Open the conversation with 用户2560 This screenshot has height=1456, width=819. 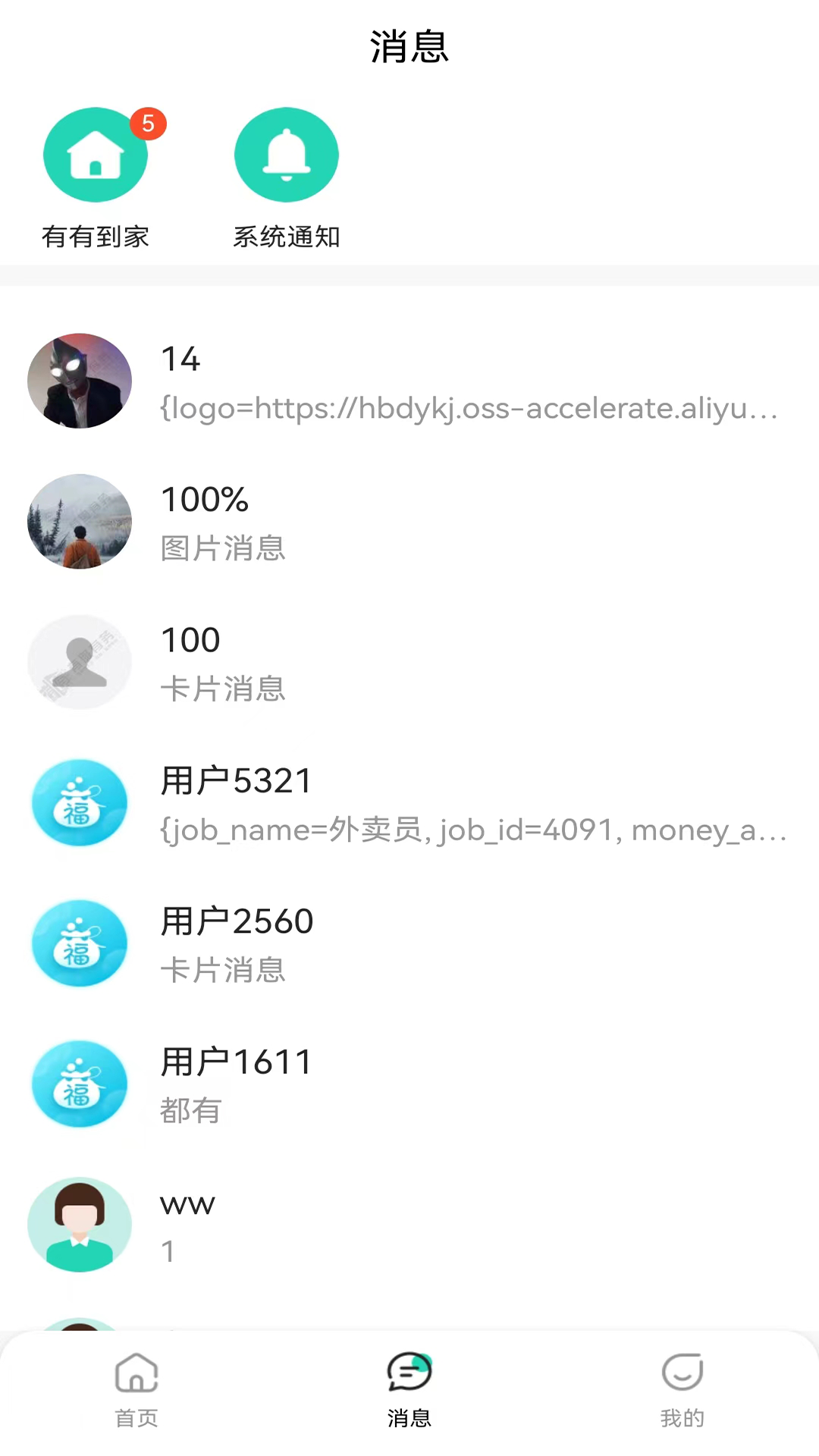[409, 944]
